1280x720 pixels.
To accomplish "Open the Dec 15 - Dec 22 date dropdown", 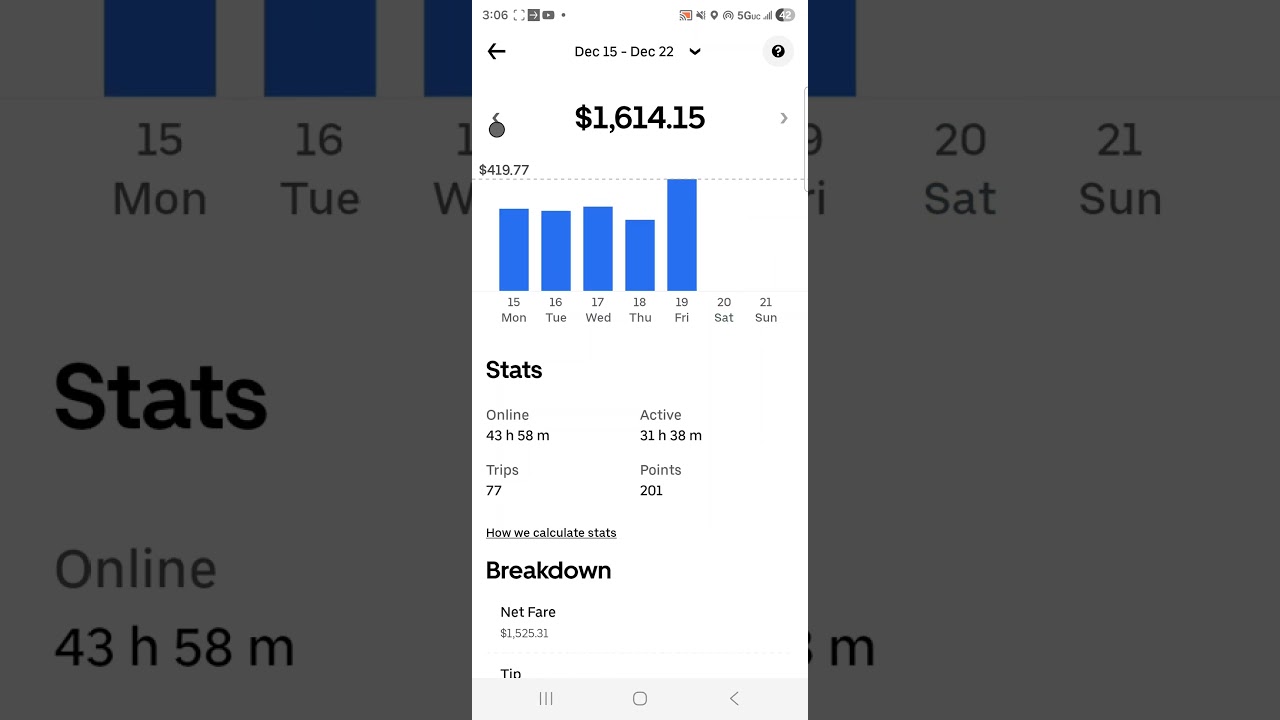I will [x=638, y=51].
